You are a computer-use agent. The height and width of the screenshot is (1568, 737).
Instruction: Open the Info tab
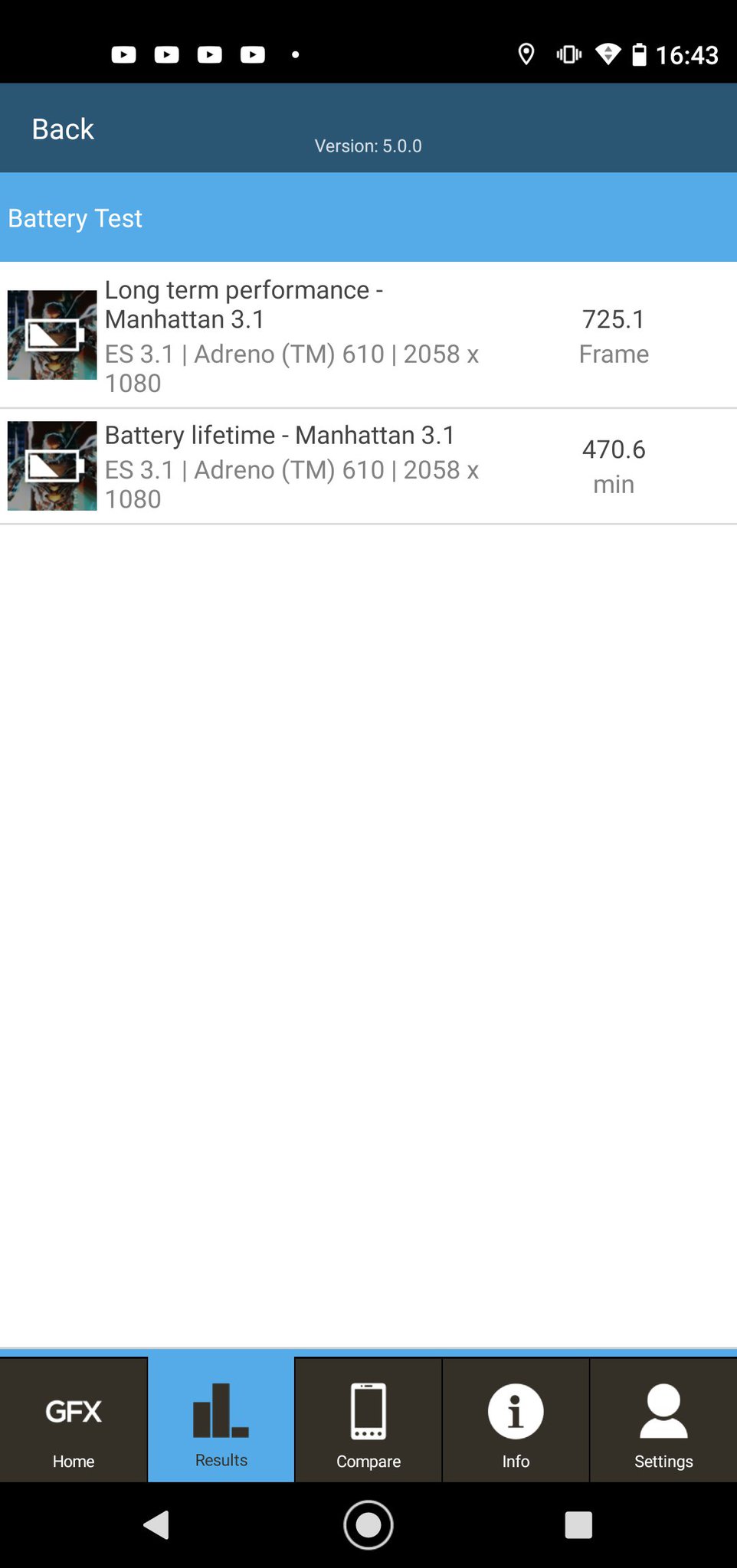[516, 1421]
